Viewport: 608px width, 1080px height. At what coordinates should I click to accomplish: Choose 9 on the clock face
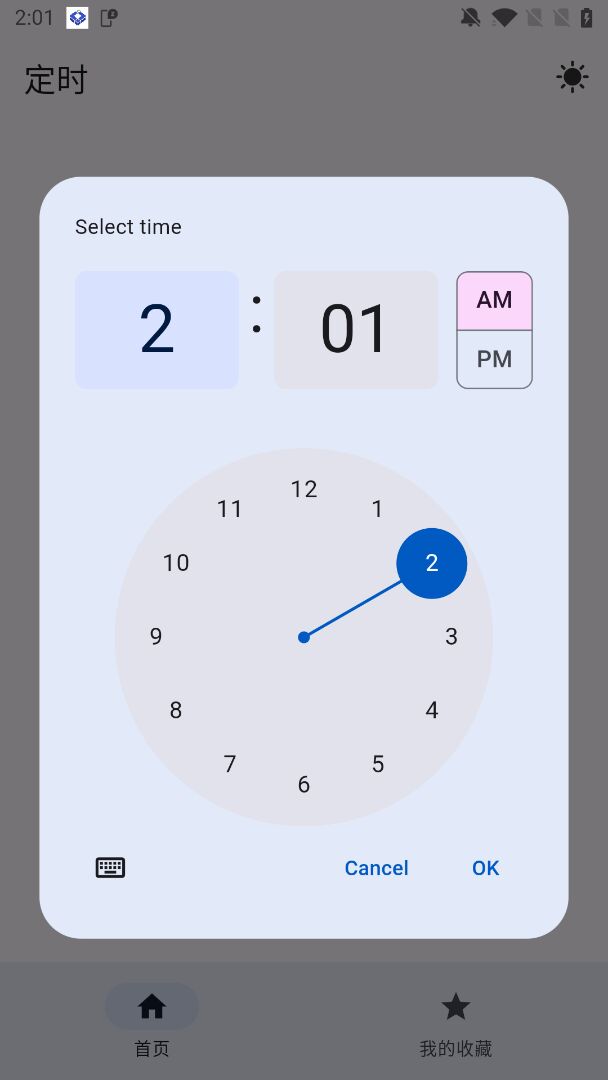(156, 637)
